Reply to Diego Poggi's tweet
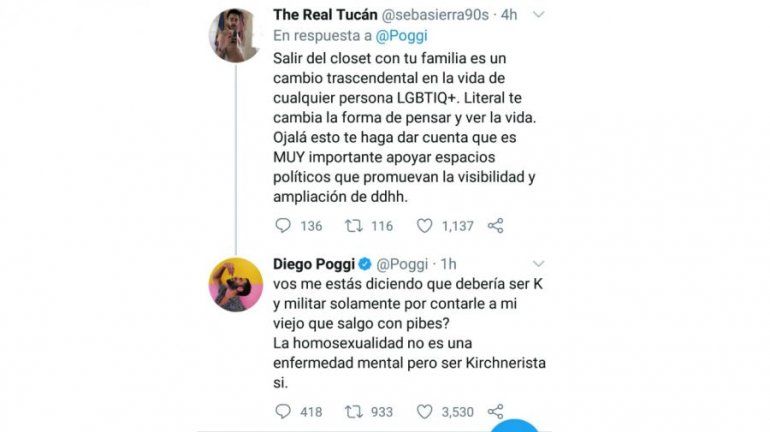This screenshot has height=432, width=770. click(281, 410)
